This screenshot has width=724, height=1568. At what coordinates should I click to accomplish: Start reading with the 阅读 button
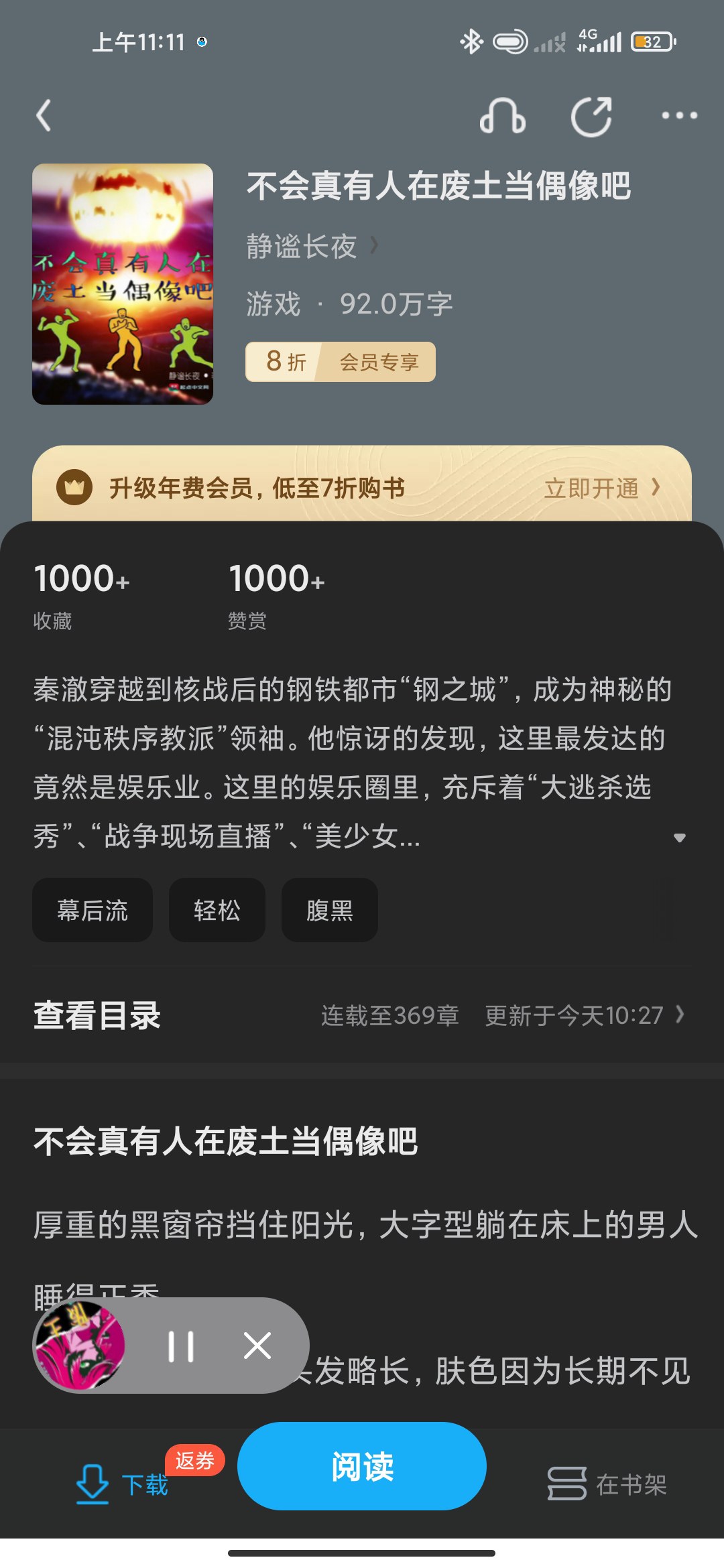click(x=362, y=1466)
